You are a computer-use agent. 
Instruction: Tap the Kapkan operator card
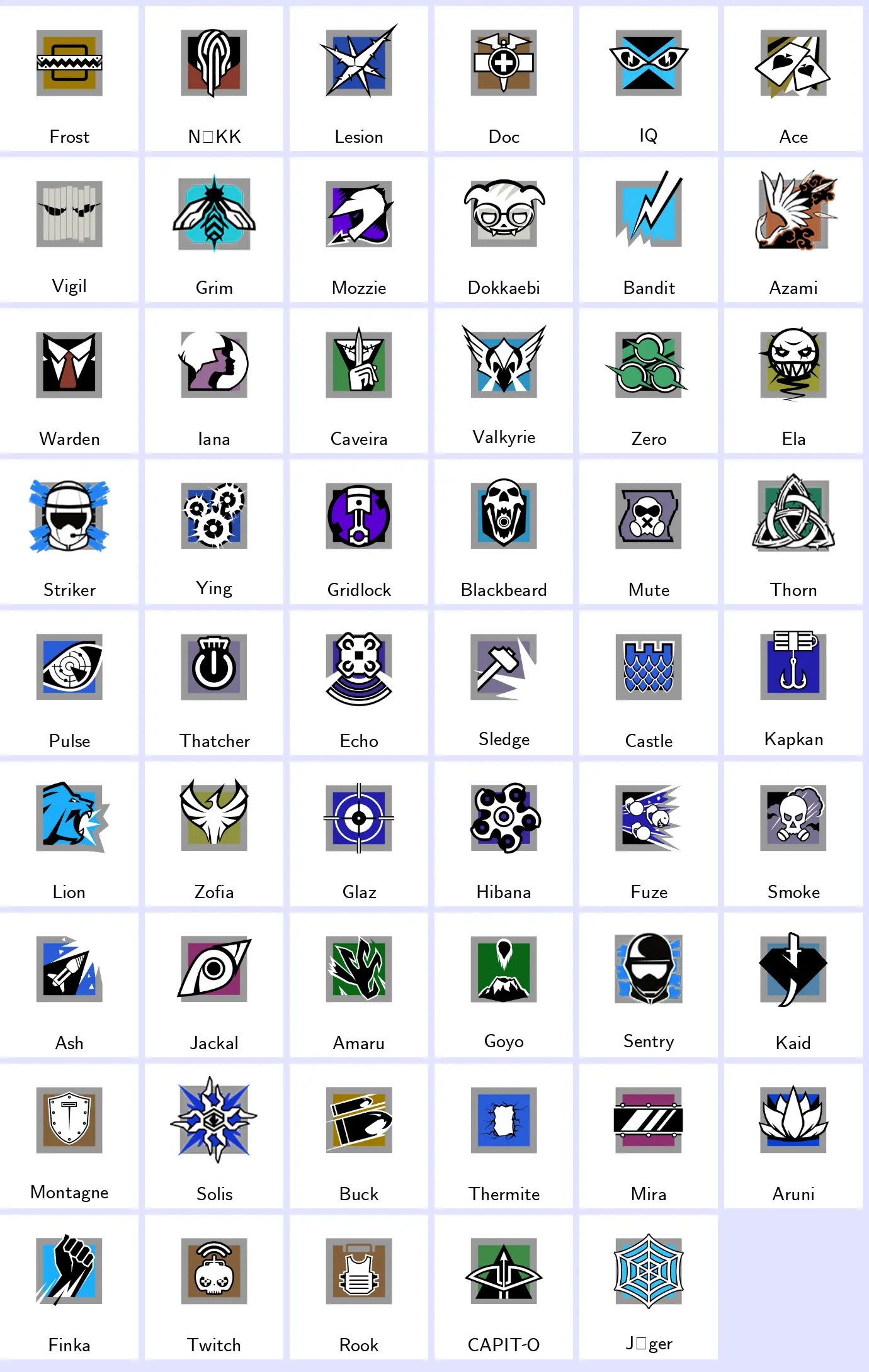tap(793, 683)
